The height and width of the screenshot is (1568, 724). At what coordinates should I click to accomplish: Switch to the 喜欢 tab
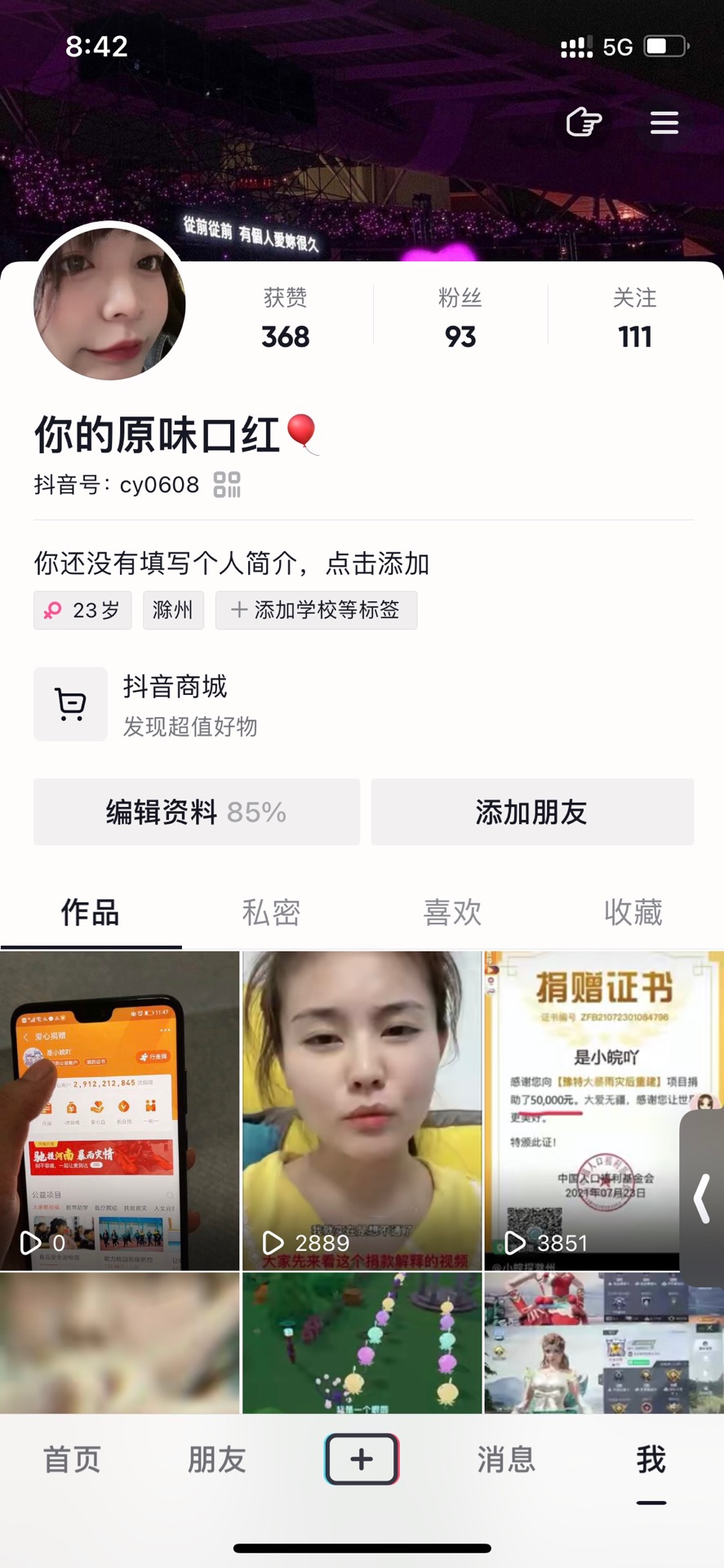(453, 912)
